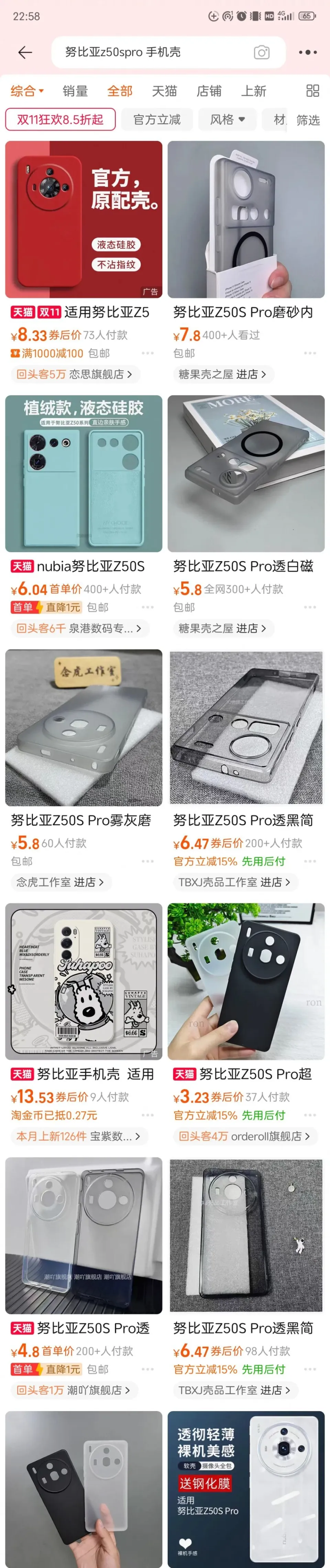330x1568 pixels.
Task: Open the ¥3.23 努比亚Z50S Pro超 product
Action: pos(246,981)
